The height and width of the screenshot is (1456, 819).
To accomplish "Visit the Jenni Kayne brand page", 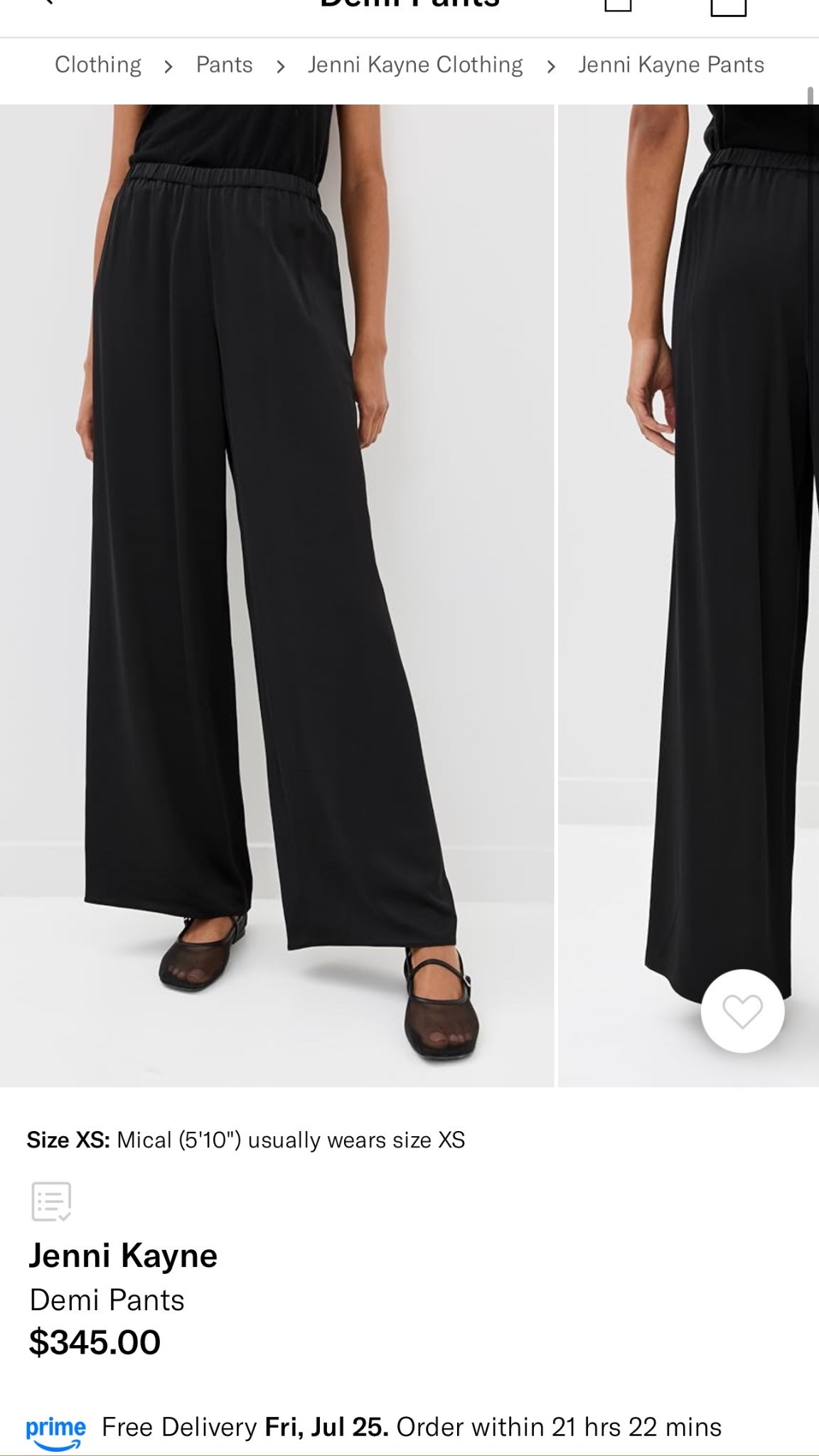I will 123,1256.
